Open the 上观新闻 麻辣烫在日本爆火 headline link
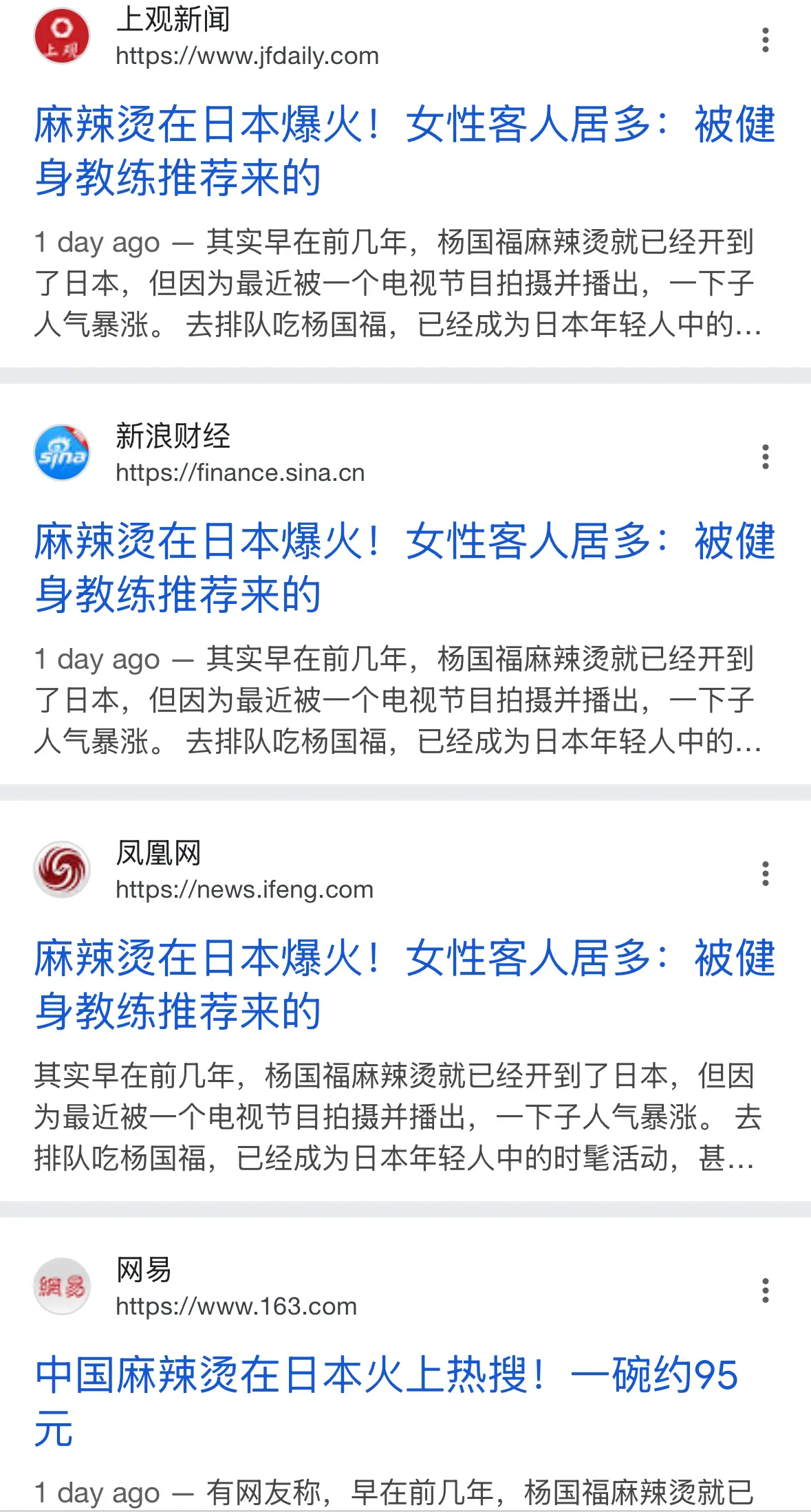 405,151
